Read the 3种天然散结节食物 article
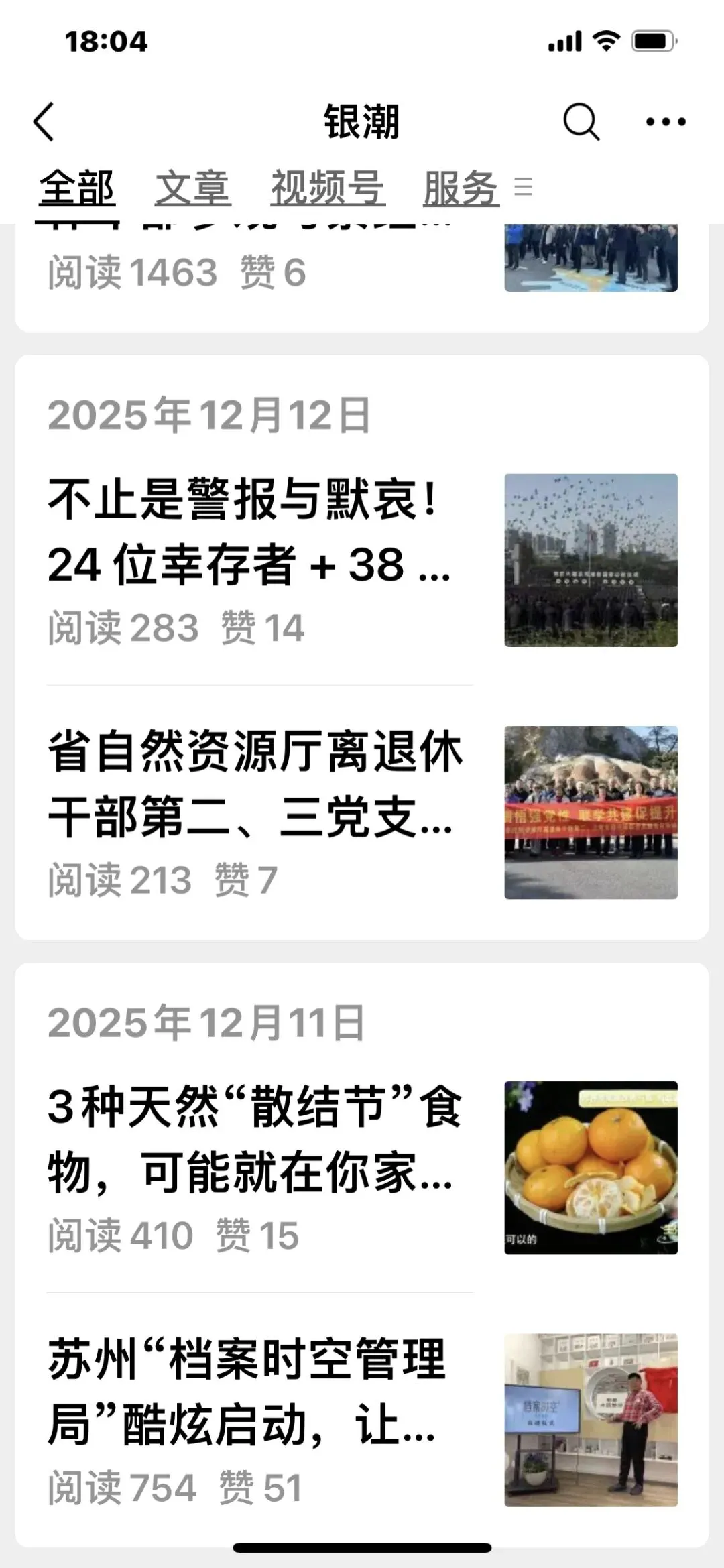The height and width of the screenshot is (1568, 724). 255,1140
